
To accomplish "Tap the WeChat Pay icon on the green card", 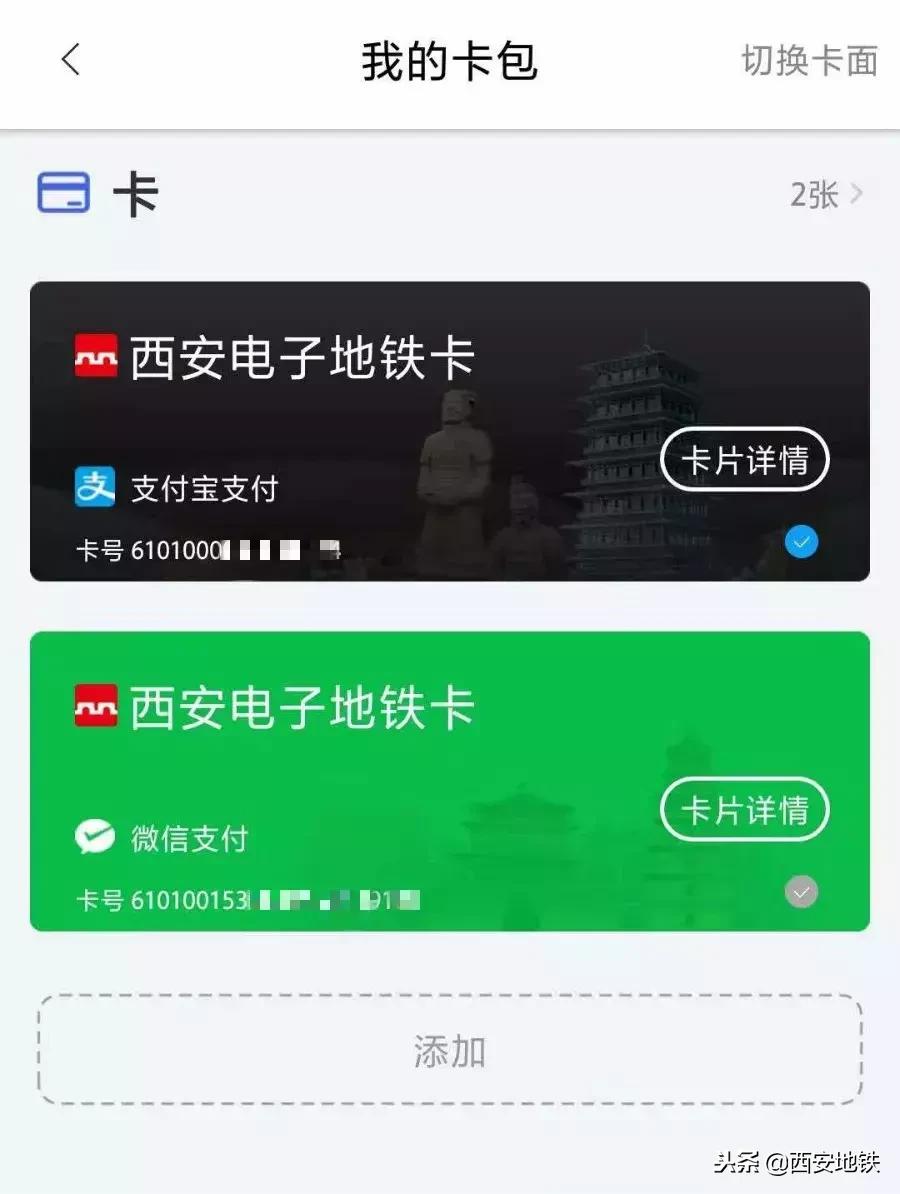I will point(95,837).
